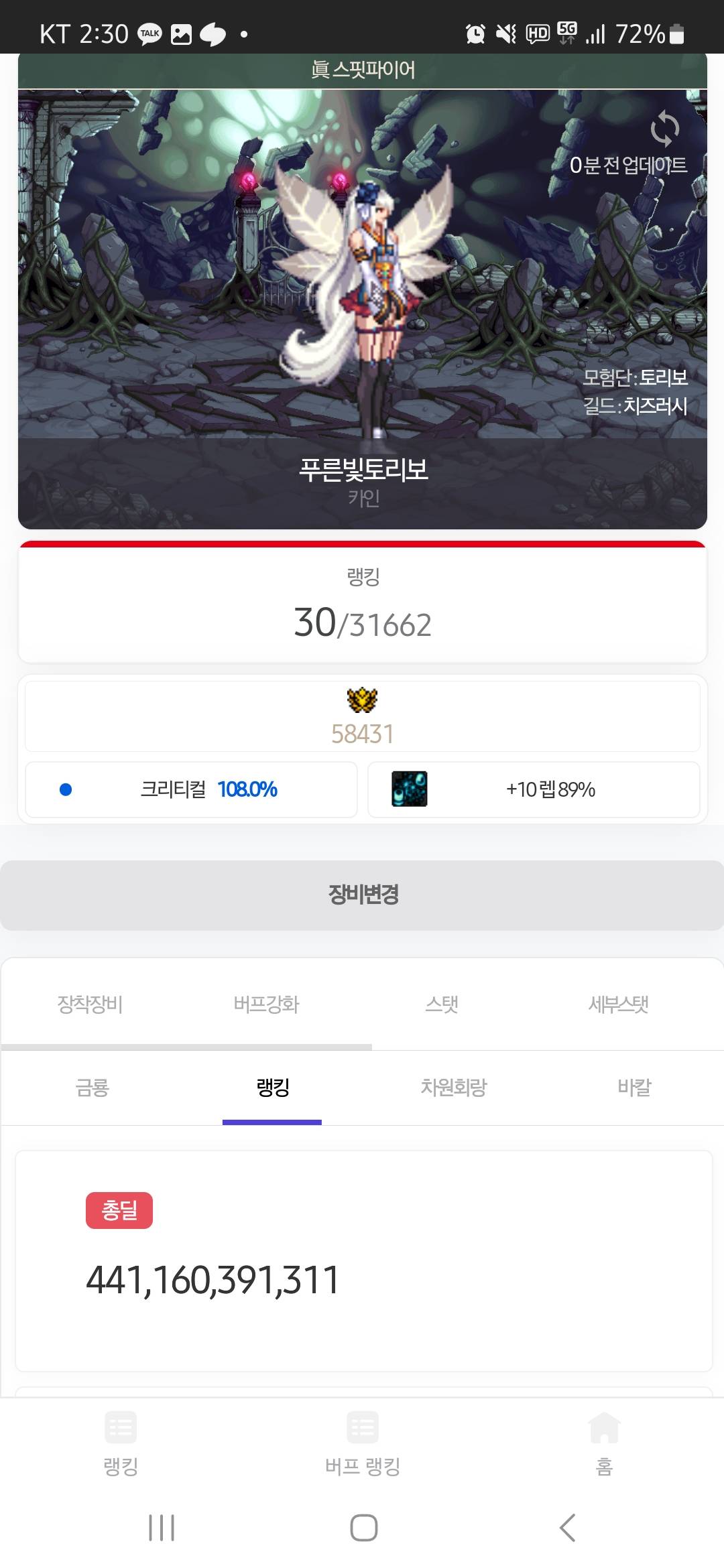Switch to the 장착장비 tab
The height and width of the screenshot is (1568, 724).
click(x=90, y=1004)
